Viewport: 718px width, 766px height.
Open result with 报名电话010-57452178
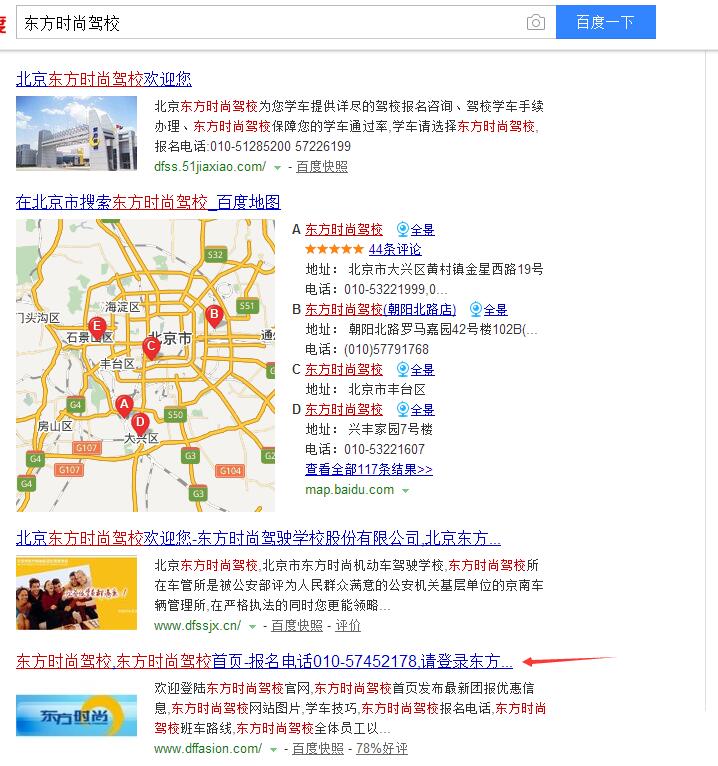pyautogui.click(x=264, y=661)
